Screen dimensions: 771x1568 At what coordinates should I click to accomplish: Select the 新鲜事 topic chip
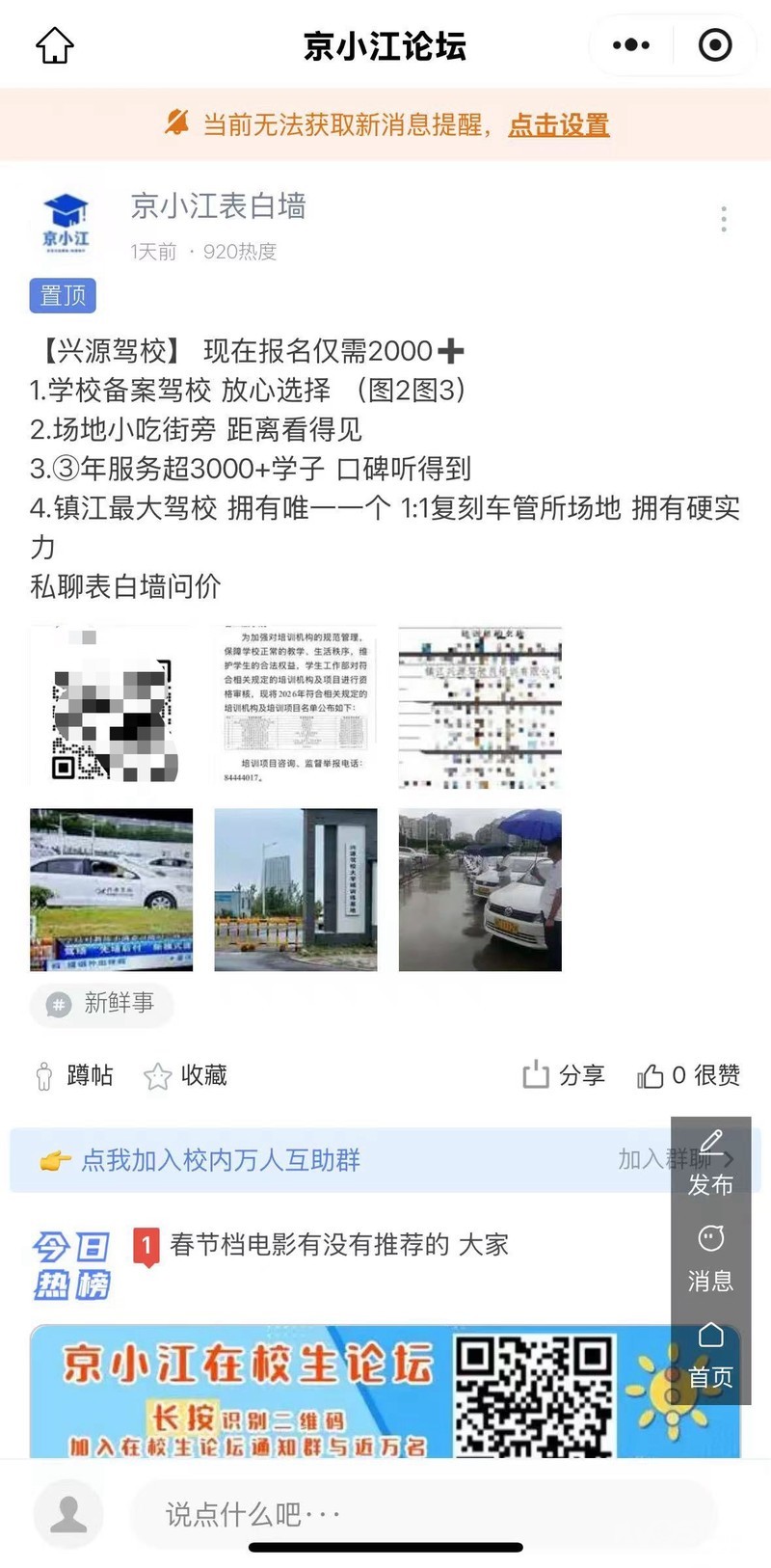click(x=102, y=1004)
